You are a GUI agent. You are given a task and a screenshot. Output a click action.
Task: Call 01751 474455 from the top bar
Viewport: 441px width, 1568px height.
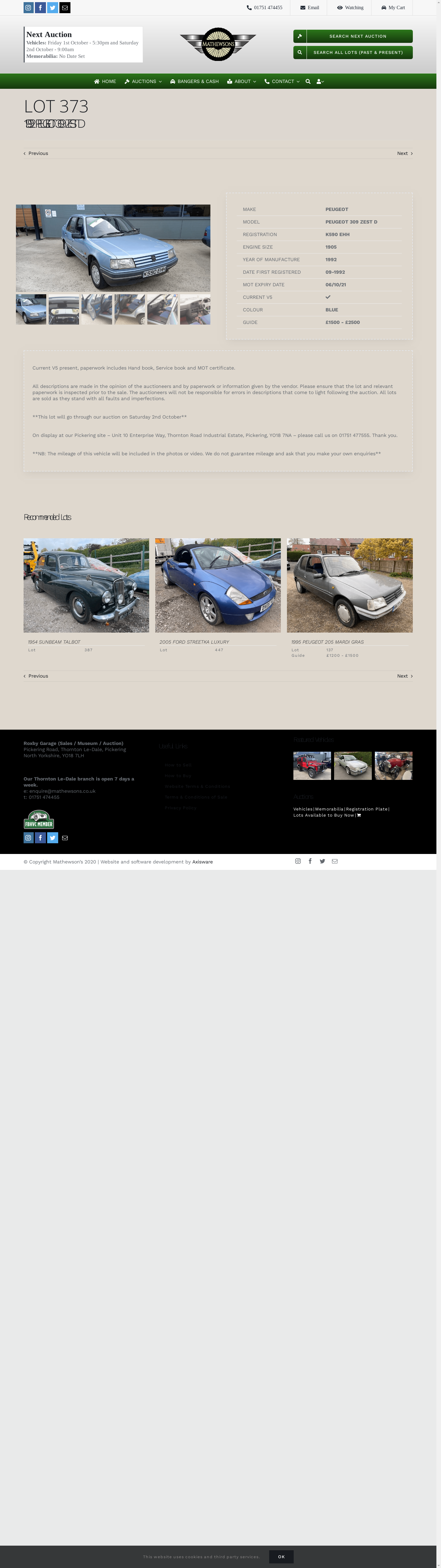click(x=264, y=8)
